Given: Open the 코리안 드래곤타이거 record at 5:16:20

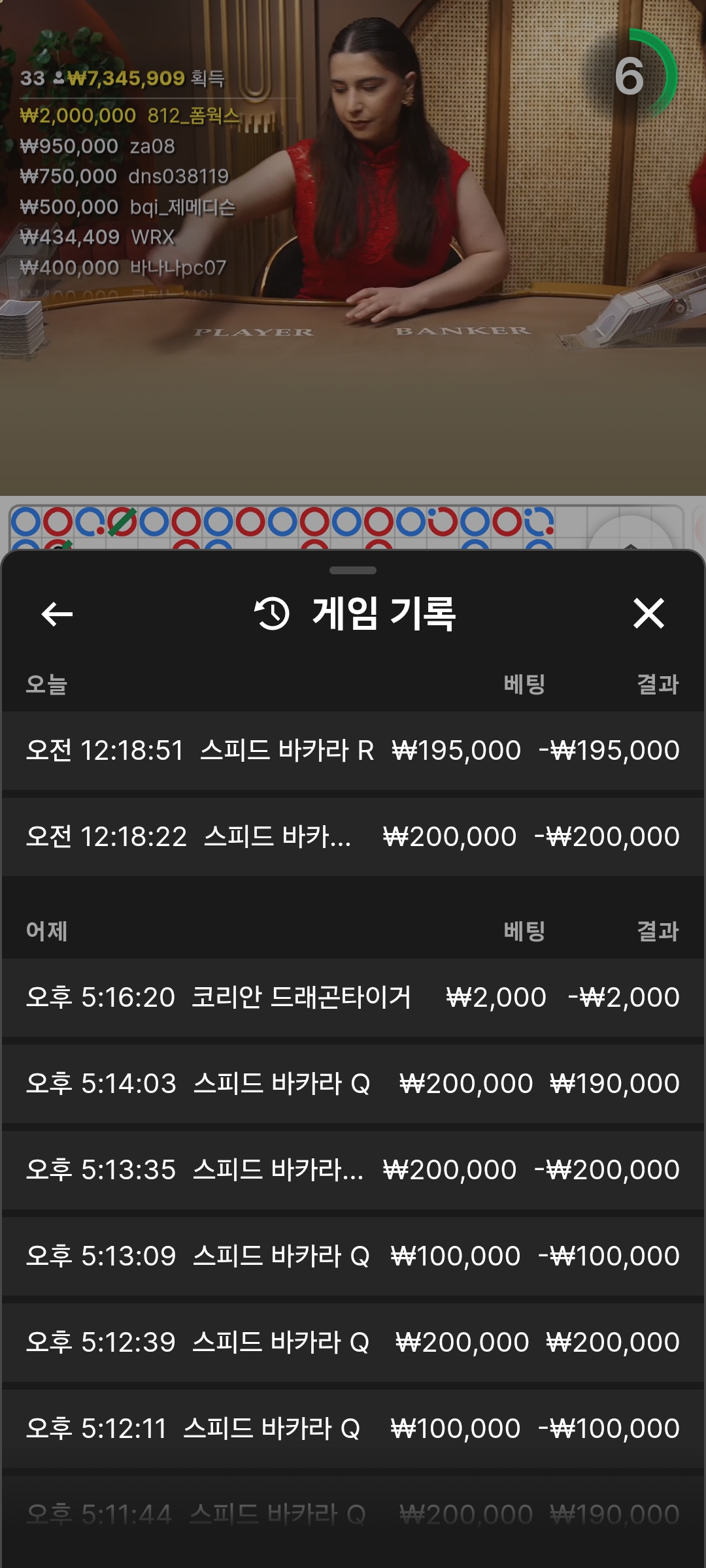Looking at the screenshot, I should (353, 997).
